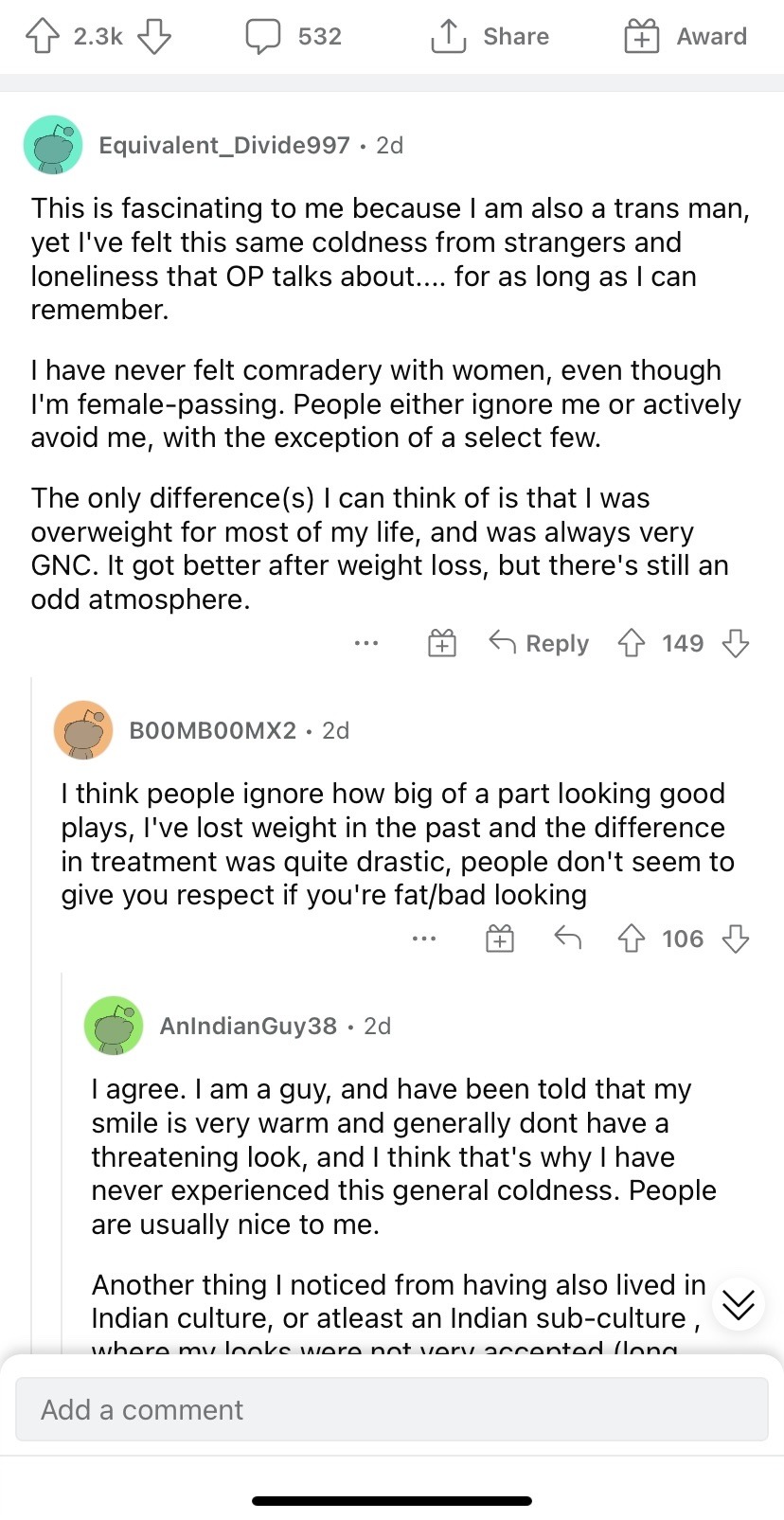Upvote BOOMBOOMX2's comment
The width and height of the screenshot is (784, 1520).
point(632,939)
